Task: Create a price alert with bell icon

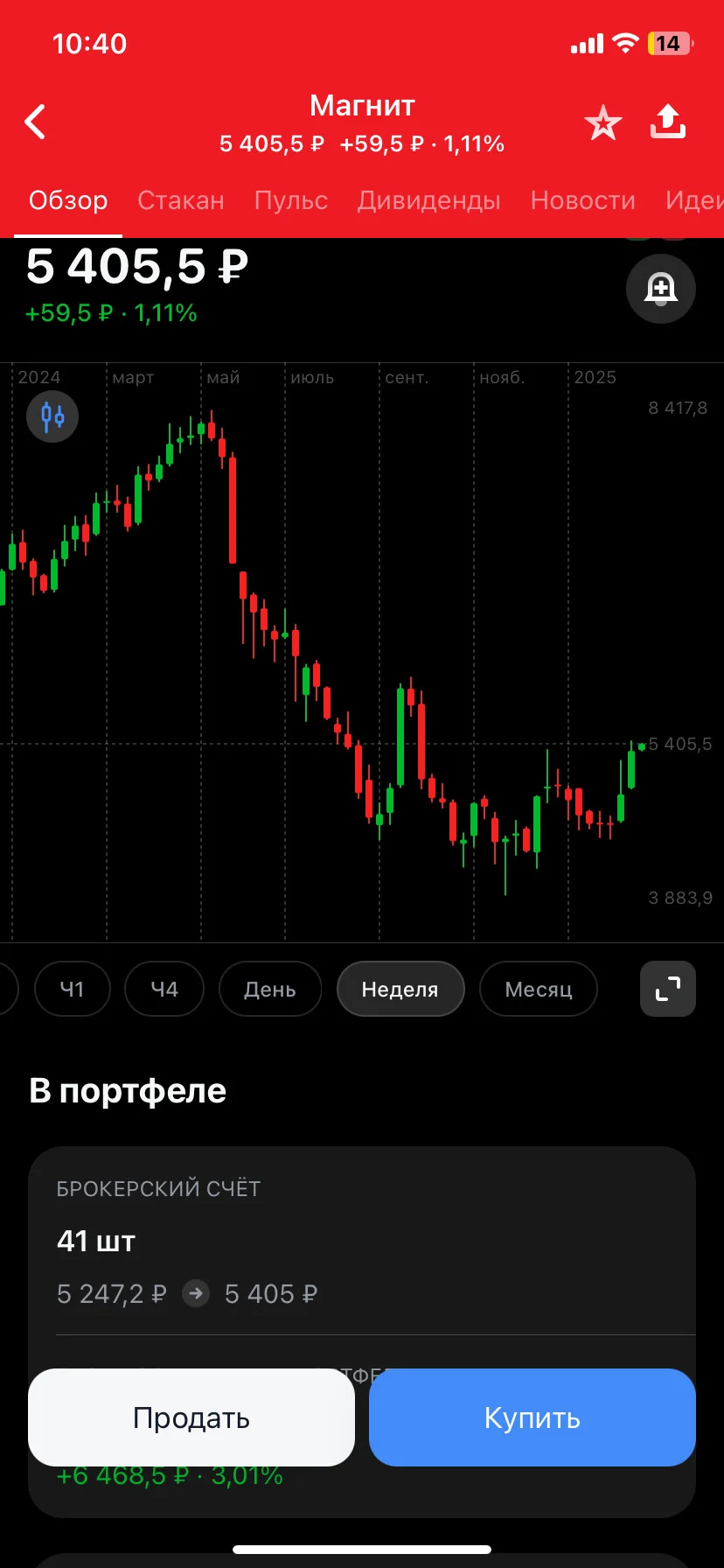Action: point(661,289)
